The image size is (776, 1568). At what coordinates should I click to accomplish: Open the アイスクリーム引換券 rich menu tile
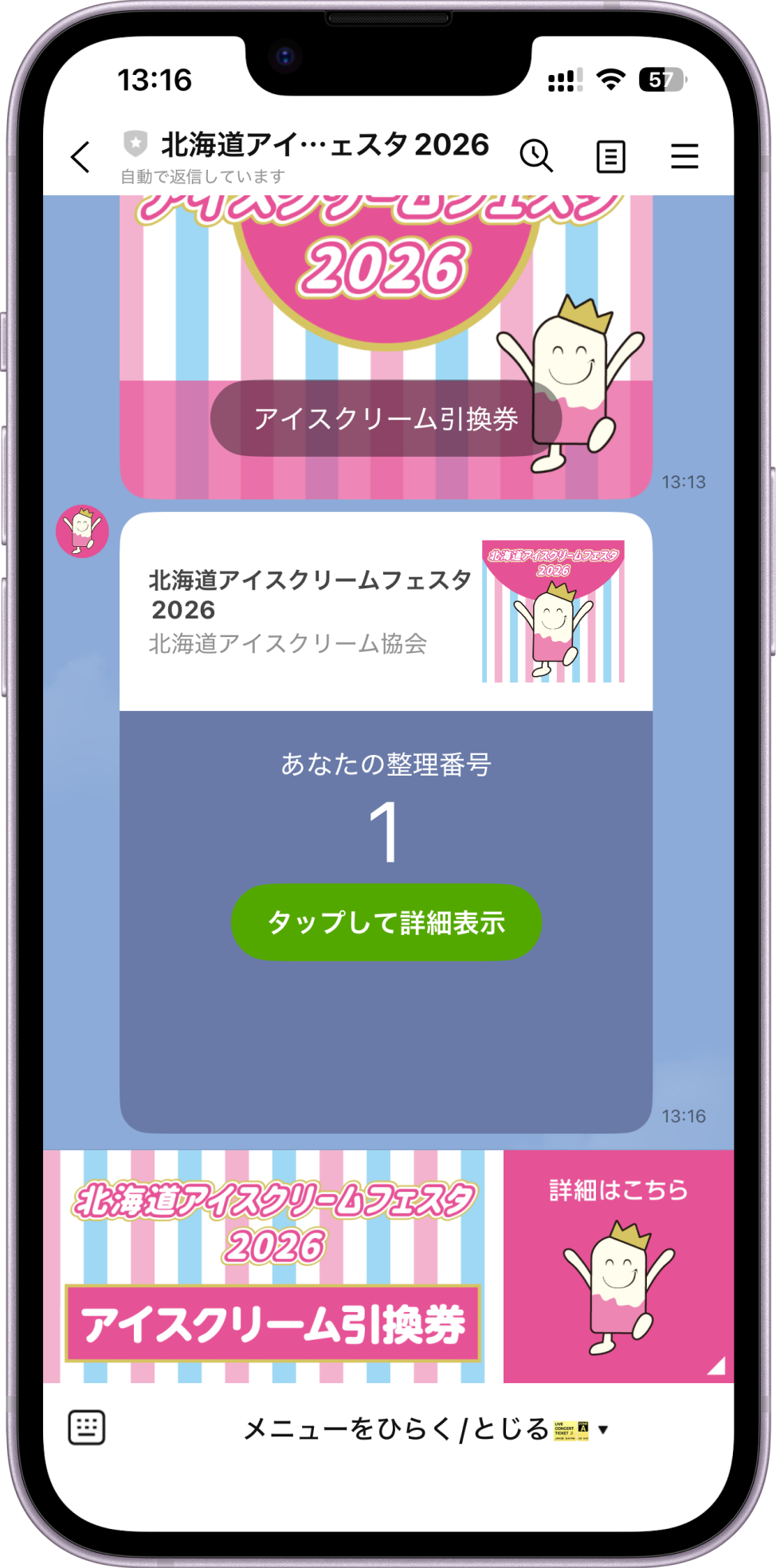[x=273, y=1267]
